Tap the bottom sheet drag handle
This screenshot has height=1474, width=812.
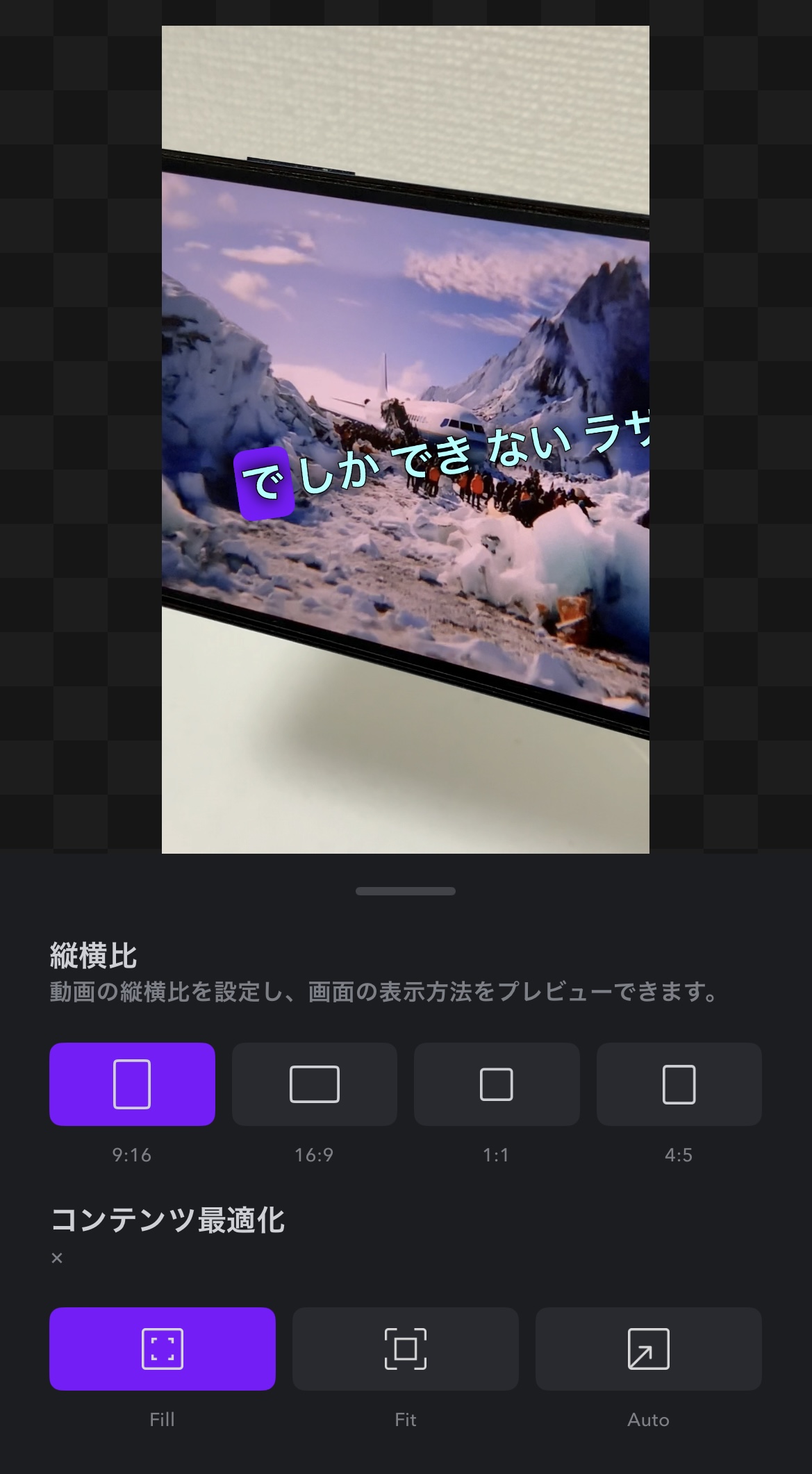tap(406, 891)
